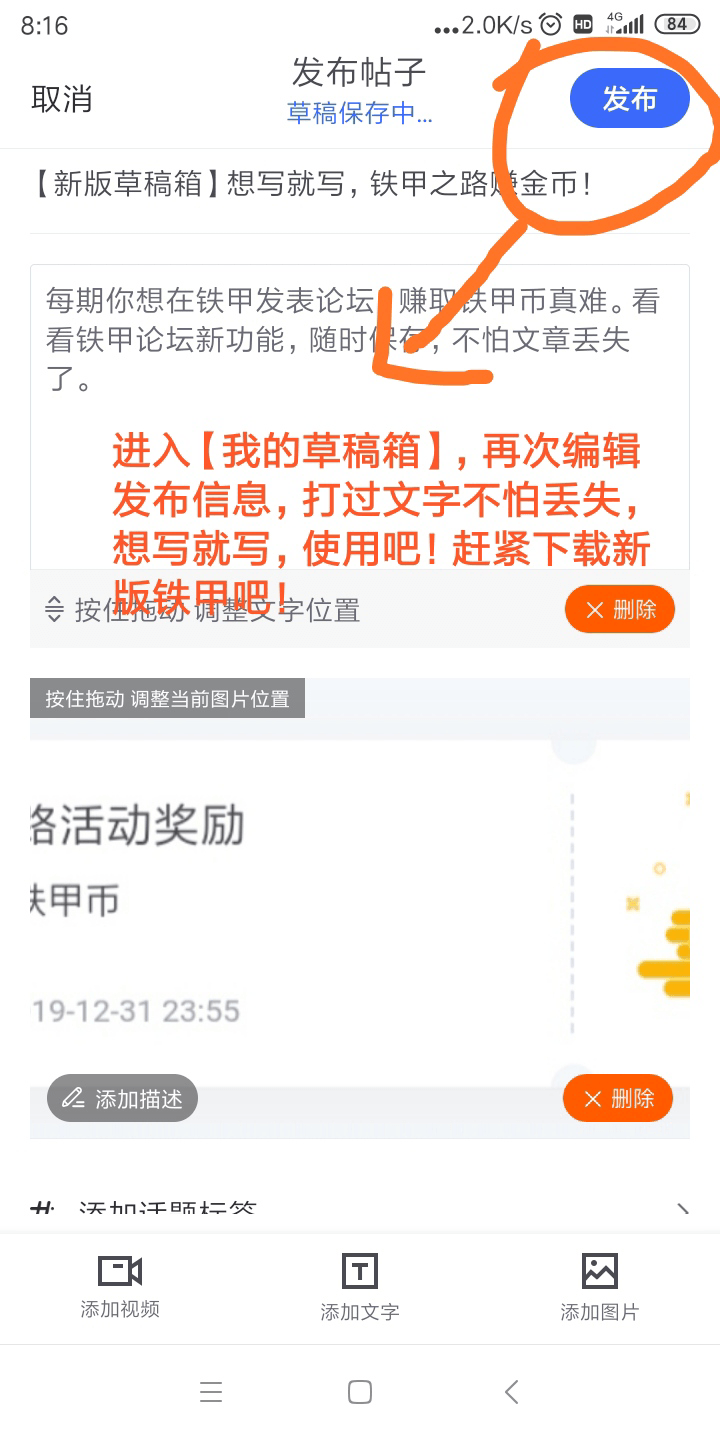Add a description via 添加描述
720x1440 pixels.
[122, 1099]
